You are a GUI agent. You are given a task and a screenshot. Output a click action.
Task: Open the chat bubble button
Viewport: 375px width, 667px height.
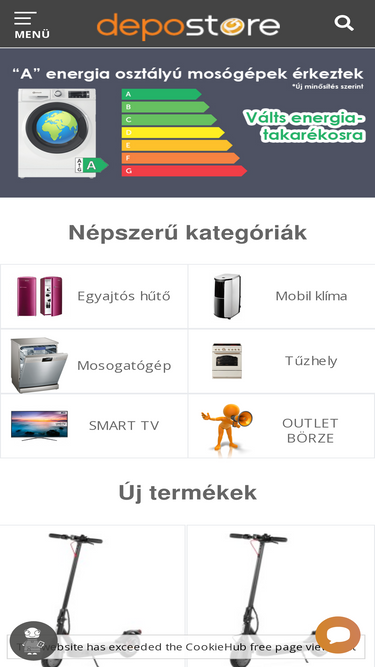coord(338,635)
